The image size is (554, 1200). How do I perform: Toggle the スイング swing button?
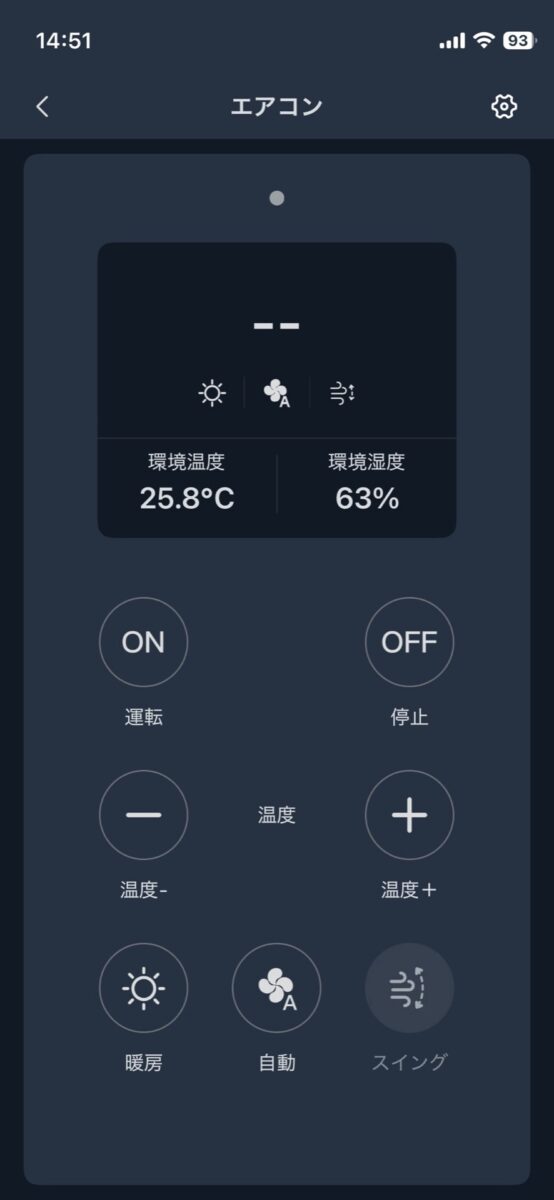coord(409,988)
